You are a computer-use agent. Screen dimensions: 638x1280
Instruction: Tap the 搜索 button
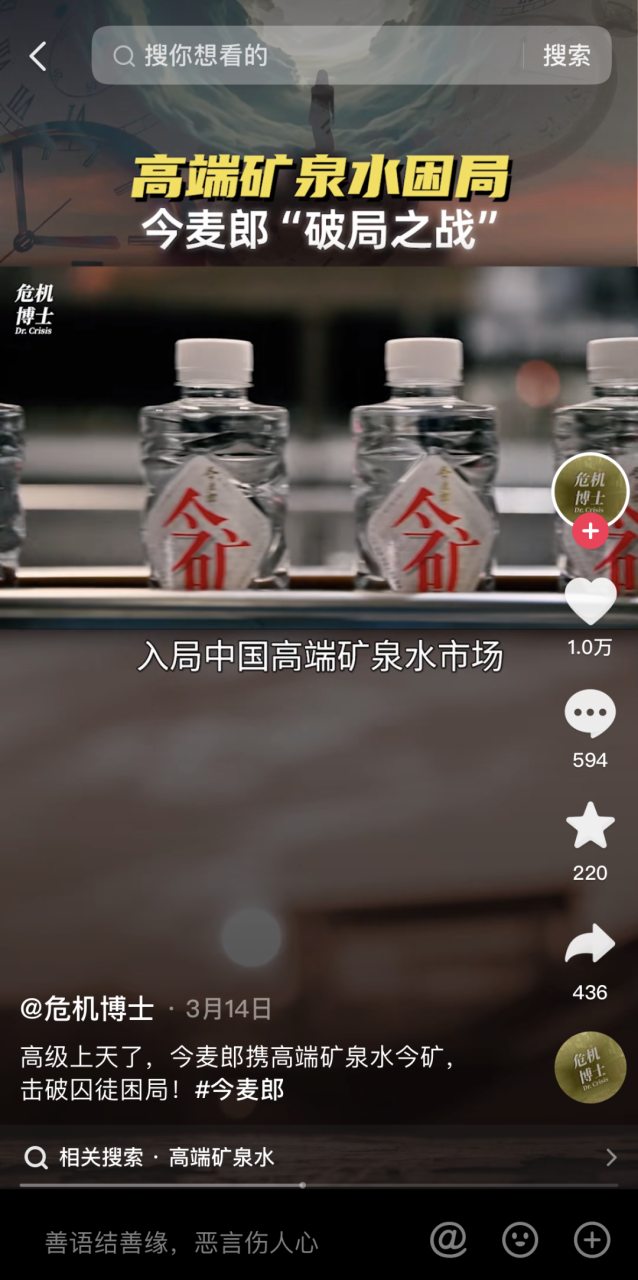pos(566,56)
